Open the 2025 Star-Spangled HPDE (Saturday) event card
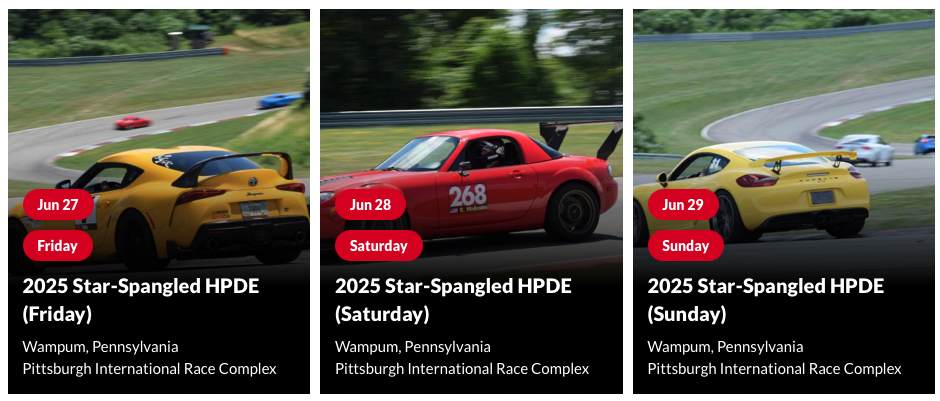Viewport: 940px width, 401px height. pos(453,299)
